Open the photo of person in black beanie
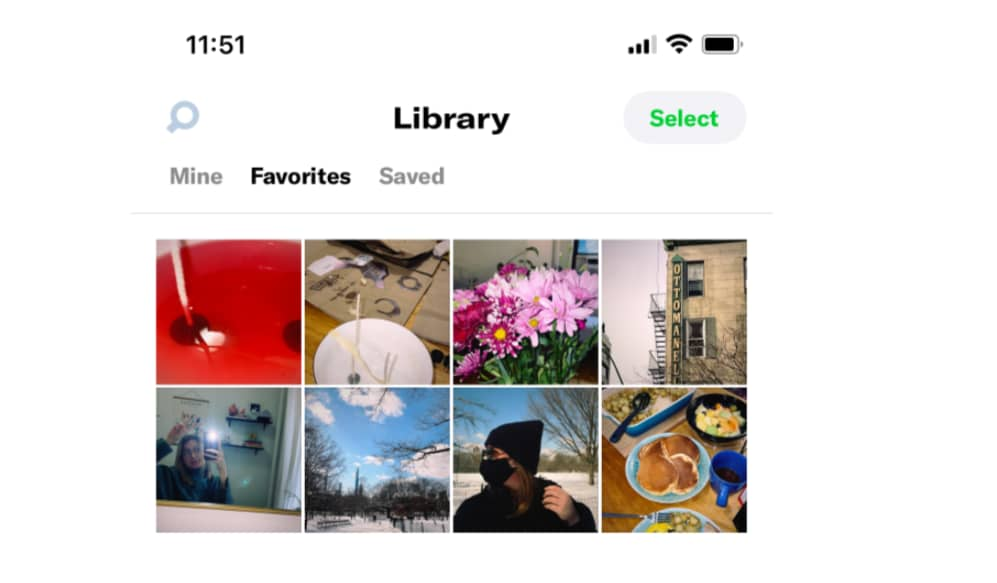The image size is (997, 583). (x=525, y=460)
